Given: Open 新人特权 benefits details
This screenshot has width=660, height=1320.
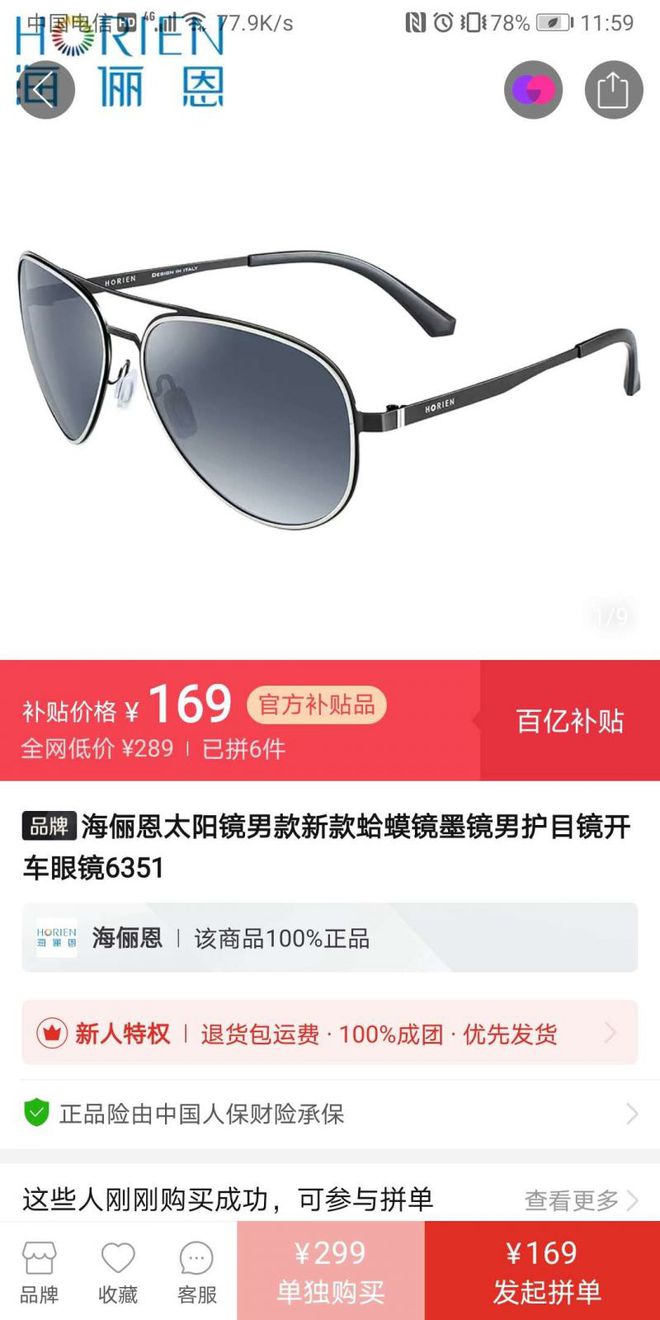Looking at the screenshot, I should pos(330,1033).
